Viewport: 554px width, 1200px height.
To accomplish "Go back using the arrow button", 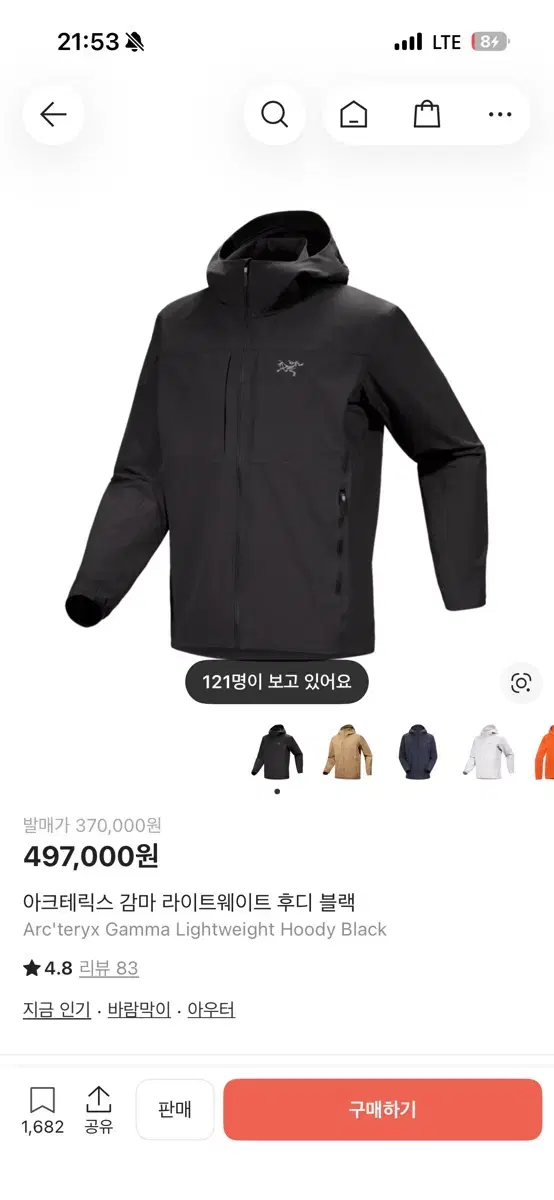I will [53, 114].
